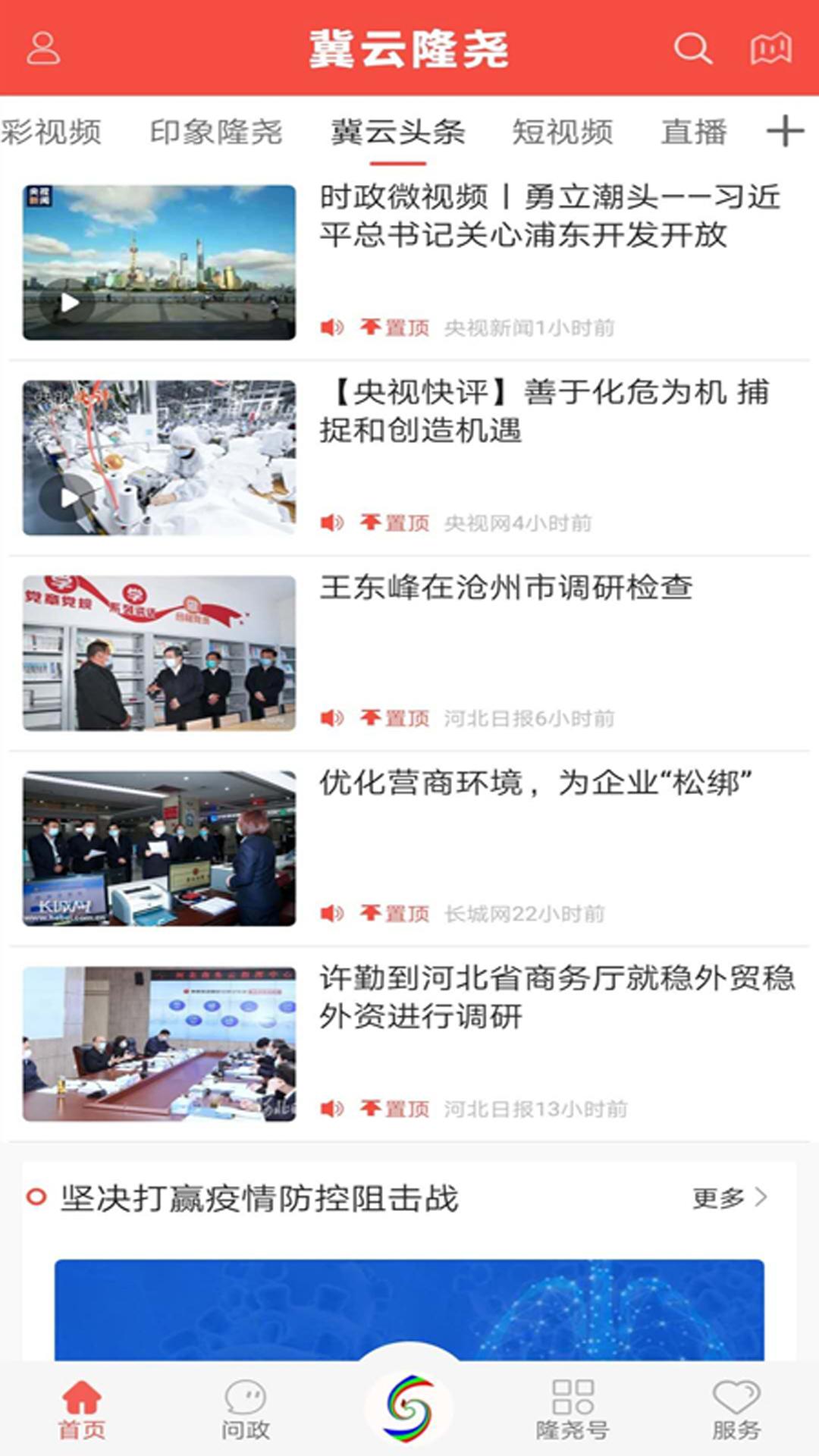Open the user profile icon

coord(43,48)
